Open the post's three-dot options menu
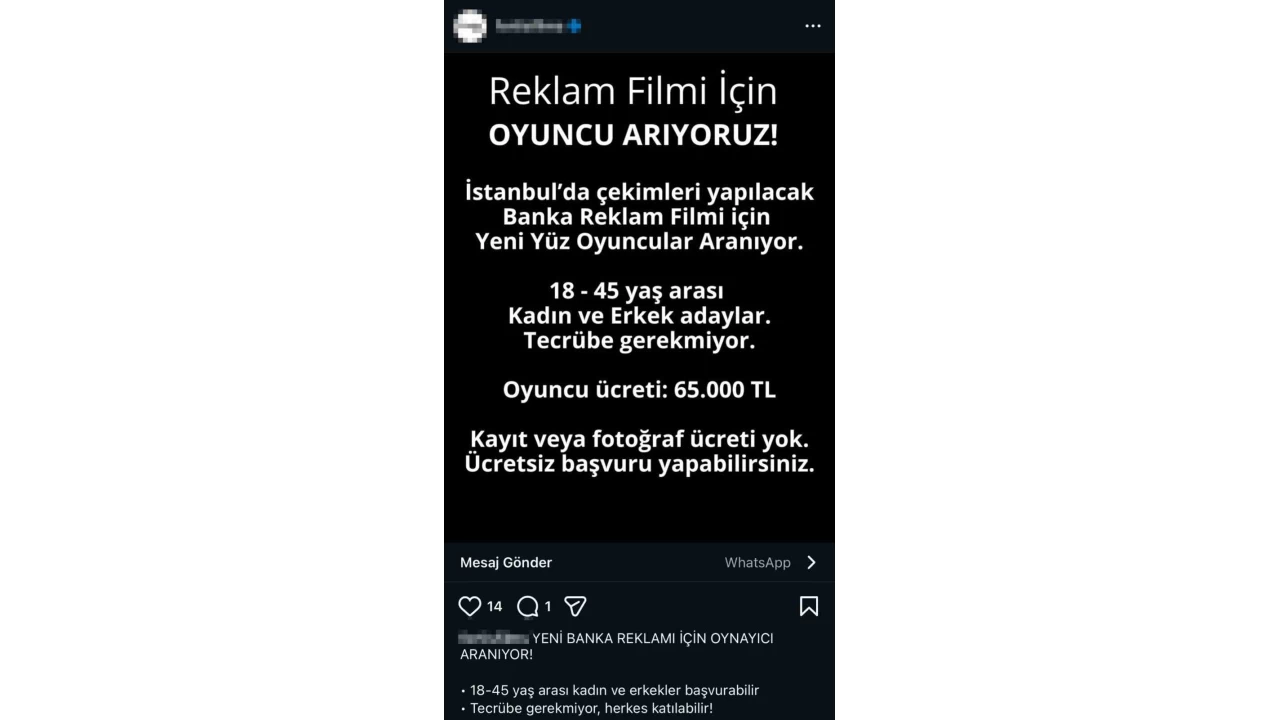The height and width of the screenshot is (720, 1280). point(812,26)
